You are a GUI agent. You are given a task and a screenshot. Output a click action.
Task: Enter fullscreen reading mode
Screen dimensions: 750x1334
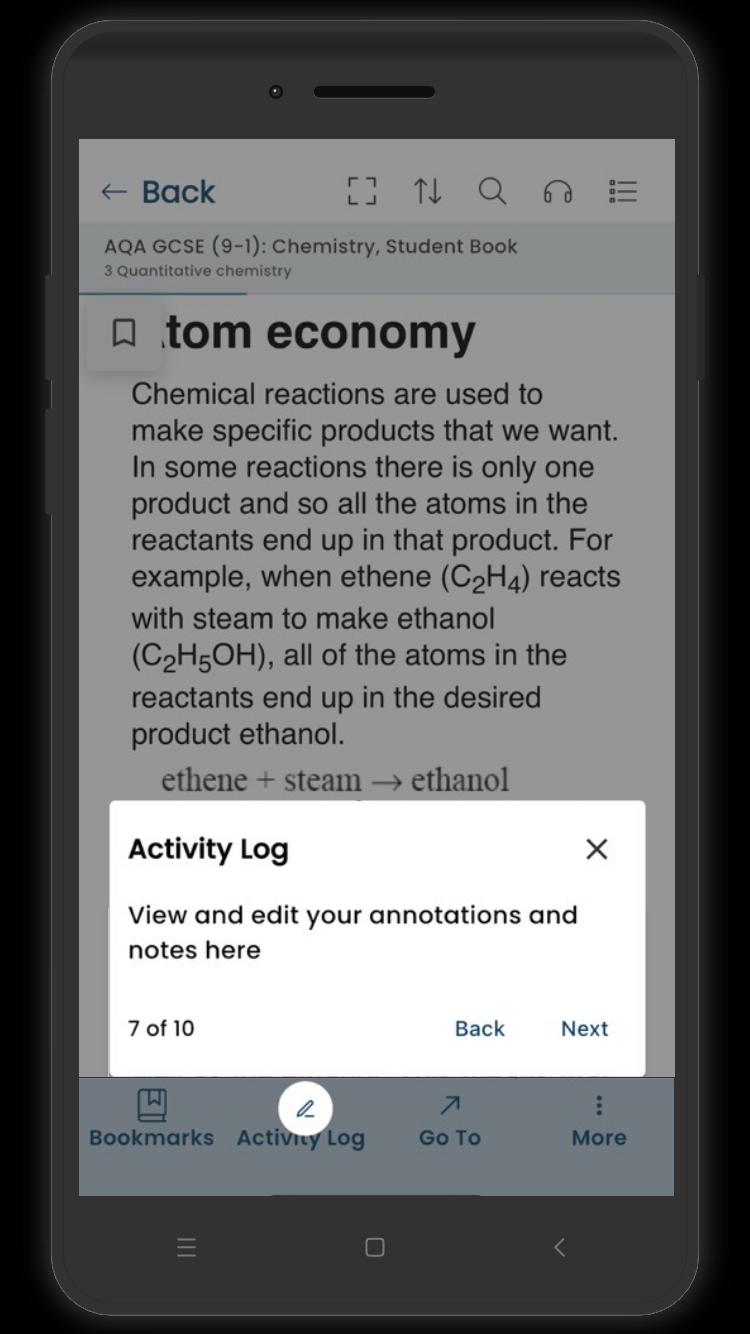(x=362, y=191)
